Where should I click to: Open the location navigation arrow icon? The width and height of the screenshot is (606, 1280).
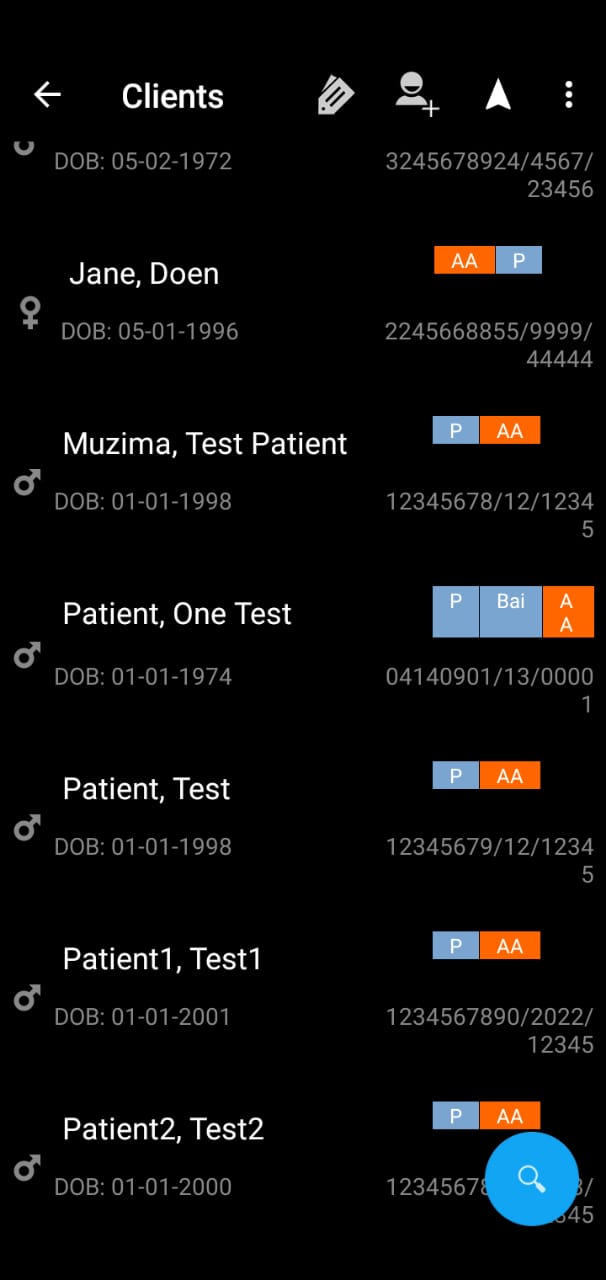[498, 95]
